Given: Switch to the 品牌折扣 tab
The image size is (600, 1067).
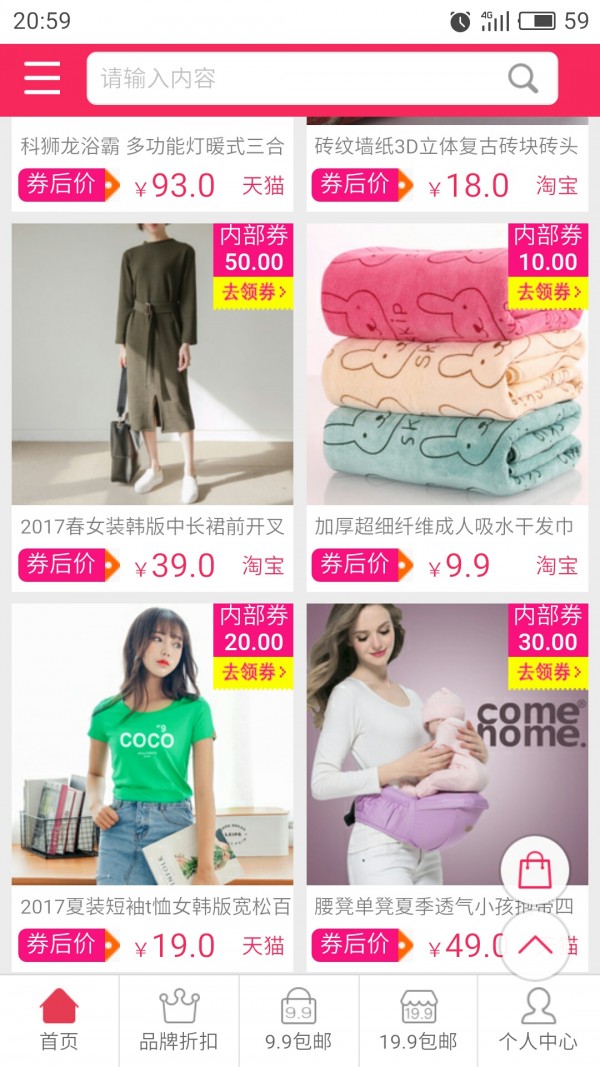Looking at the screenshot, I should [x=179, y=1020].
